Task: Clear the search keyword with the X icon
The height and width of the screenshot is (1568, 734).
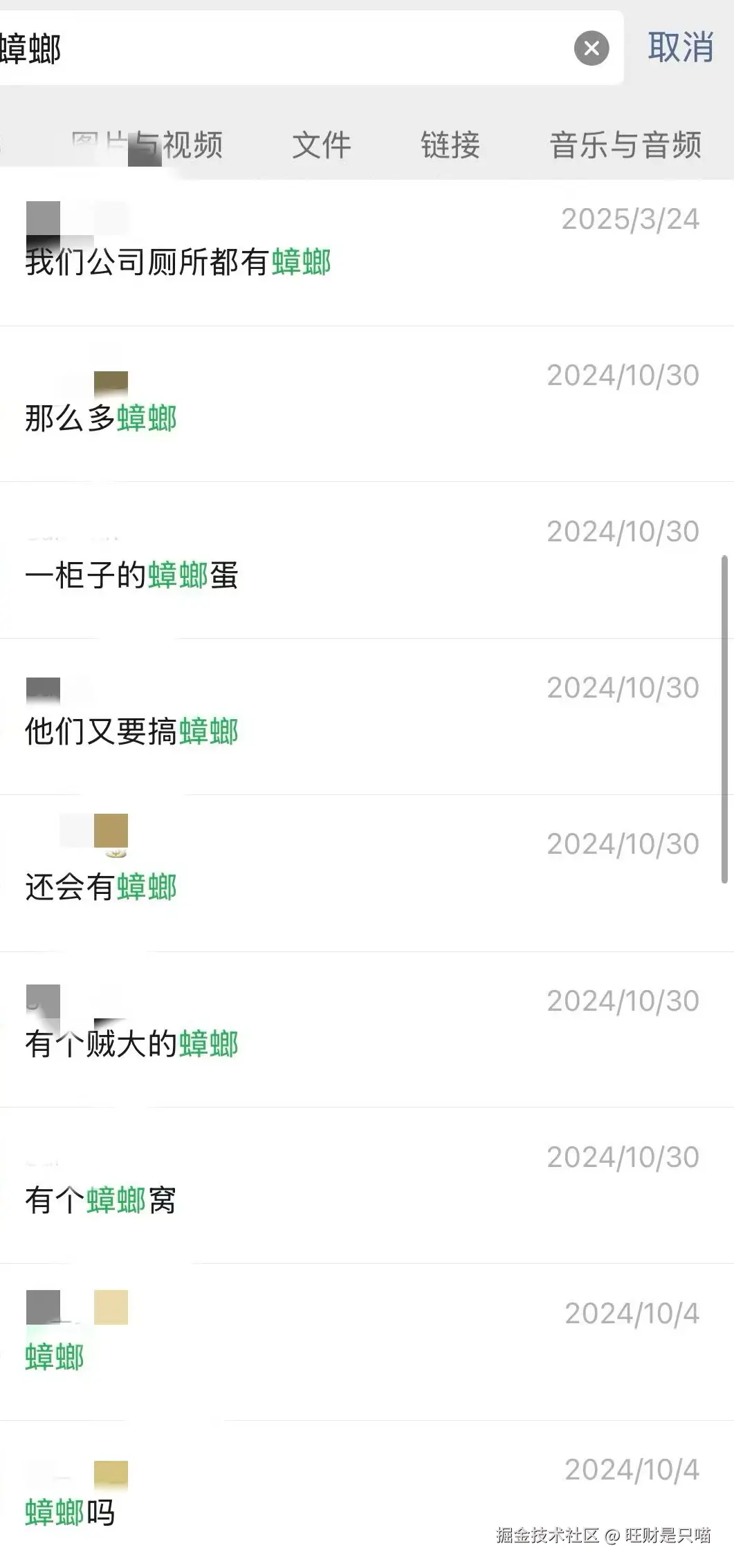Action: (591, 47)
